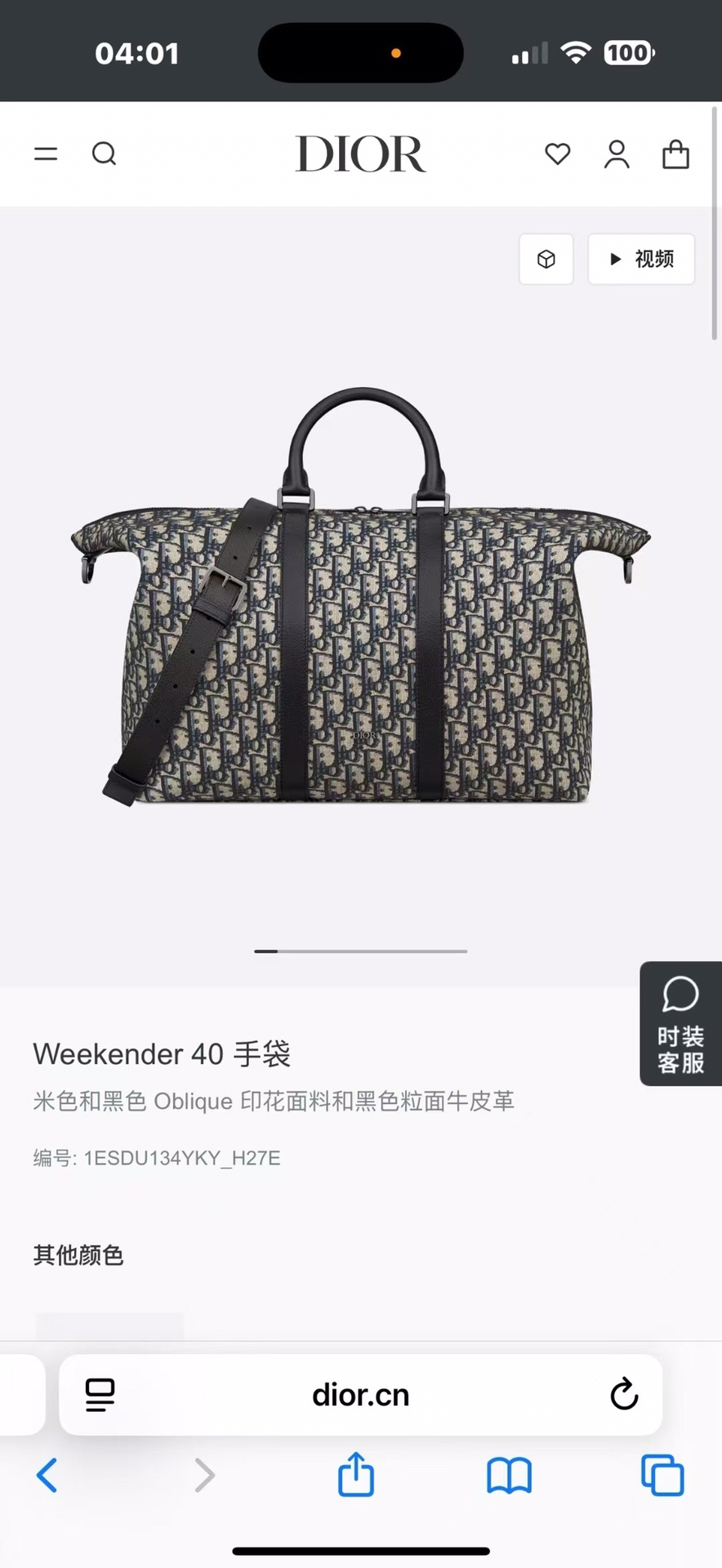
Task: Play the product 视频 video
Action: (x=641, y=259)
